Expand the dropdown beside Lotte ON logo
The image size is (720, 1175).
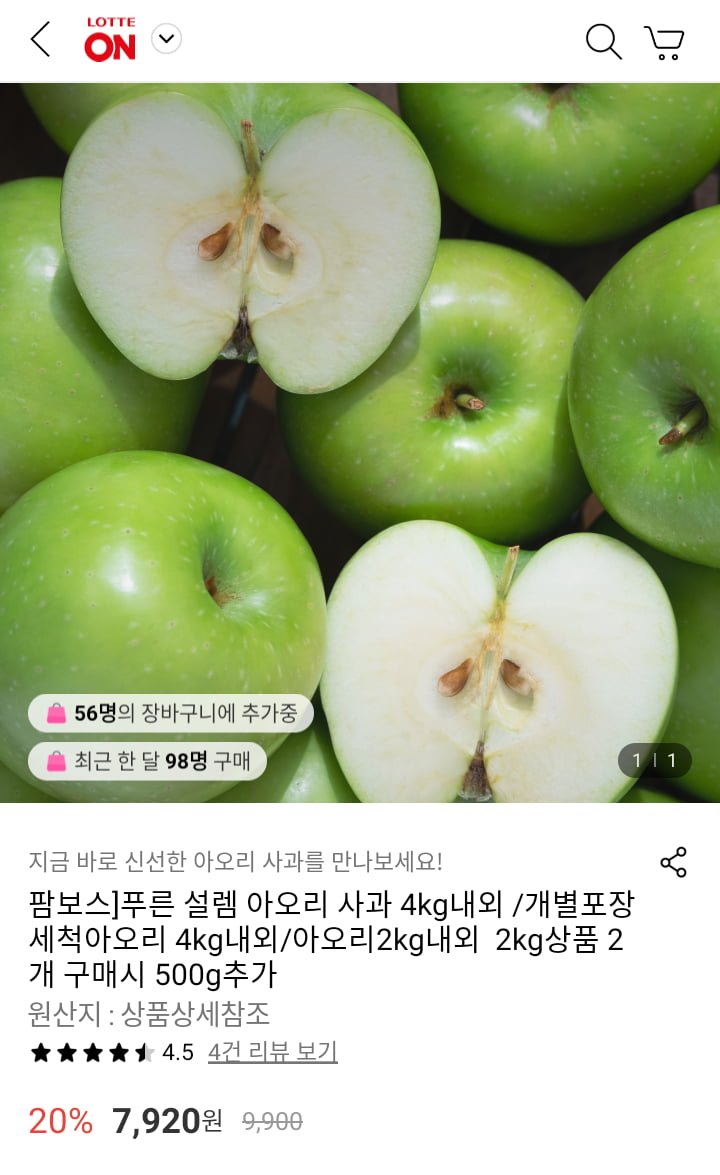166,39
